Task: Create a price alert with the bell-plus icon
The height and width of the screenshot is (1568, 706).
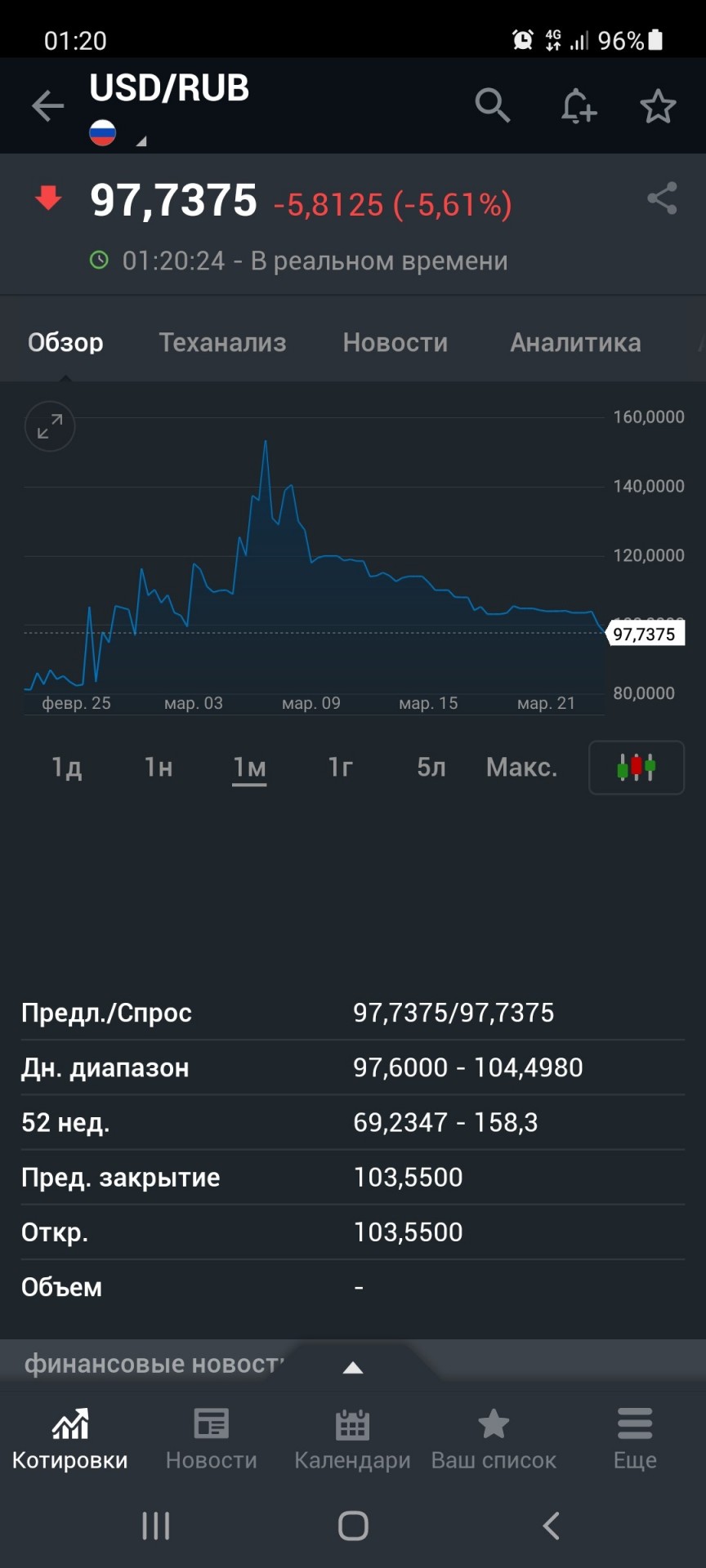Action: coord(578,105)
